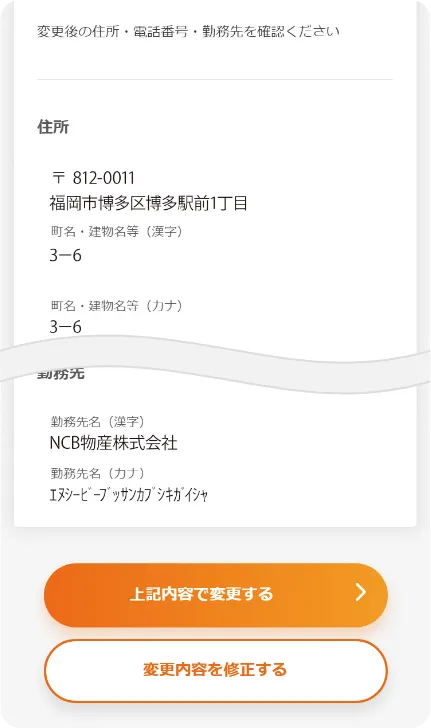Tap 変更内容を修正する to edit entries
The height and width of the screenshot is (728, 431).
[x=216, y=670]
